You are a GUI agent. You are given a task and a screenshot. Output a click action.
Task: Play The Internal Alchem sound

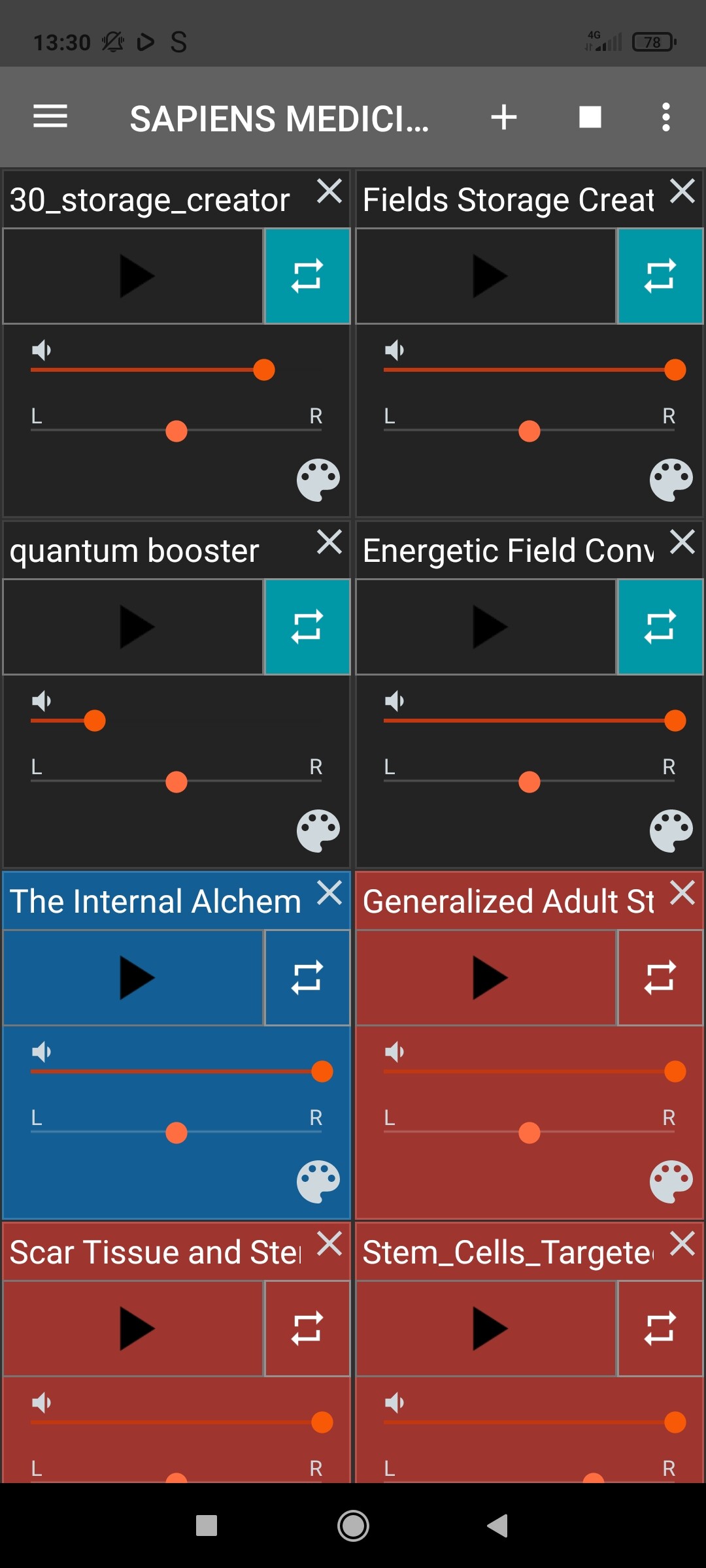(134, 978)
